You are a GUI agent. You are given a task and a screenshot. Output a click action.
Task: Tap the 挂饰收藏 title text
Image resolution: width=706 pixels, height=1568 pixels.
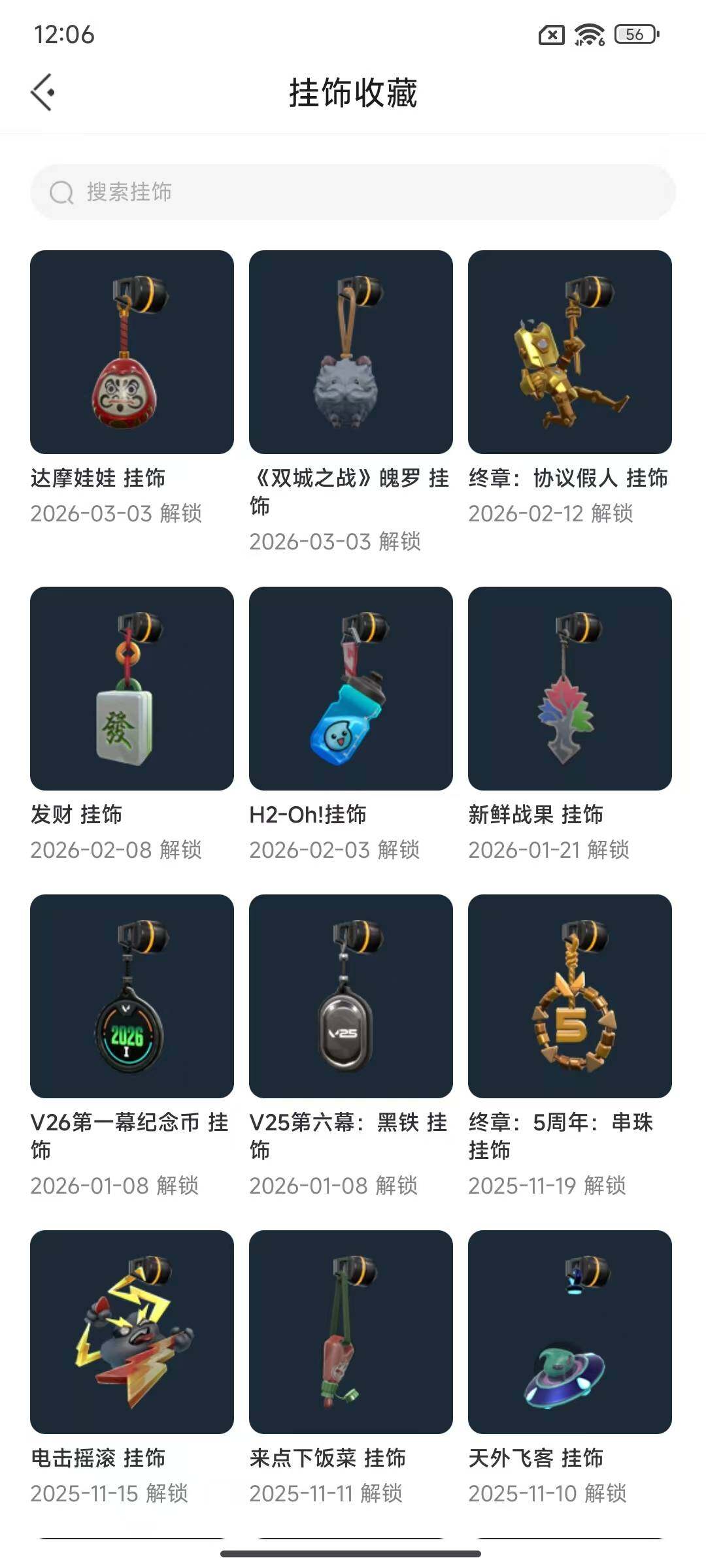click(x=353, y=91)
